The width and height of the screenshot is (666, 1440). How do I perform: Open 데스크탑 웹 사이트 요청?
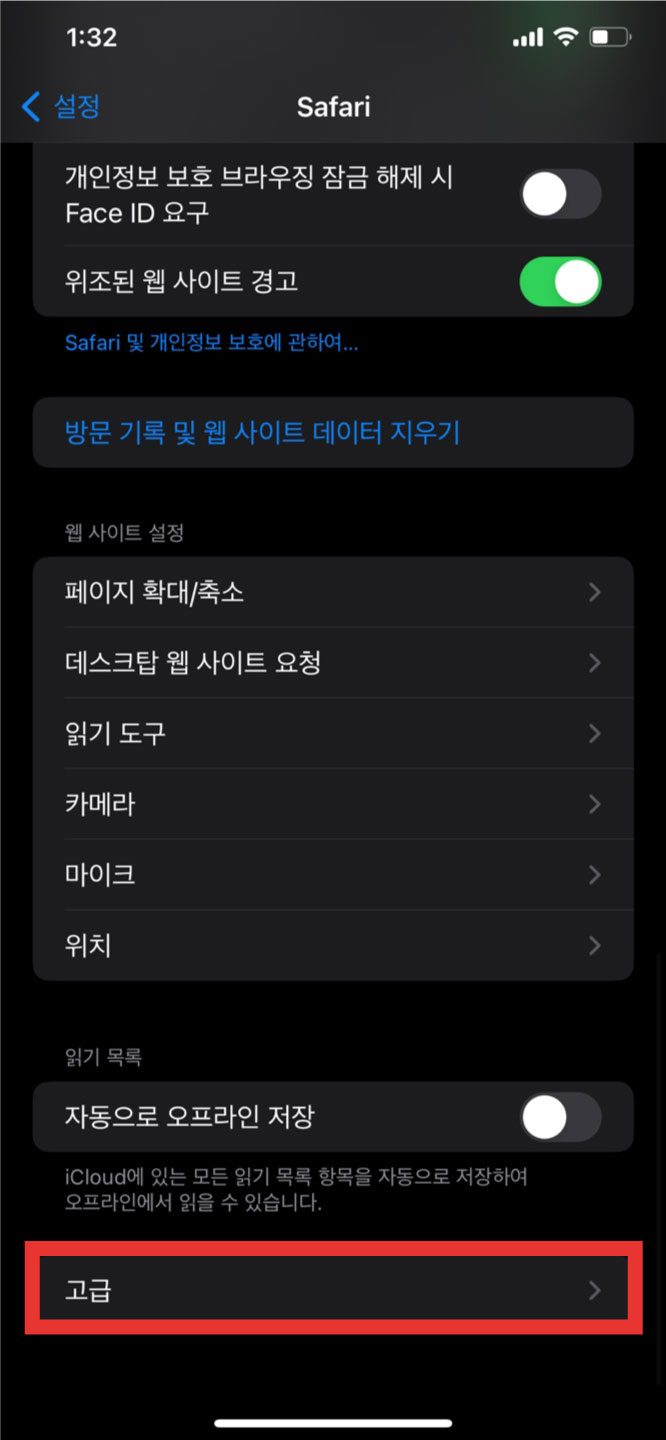pos(333,663)
